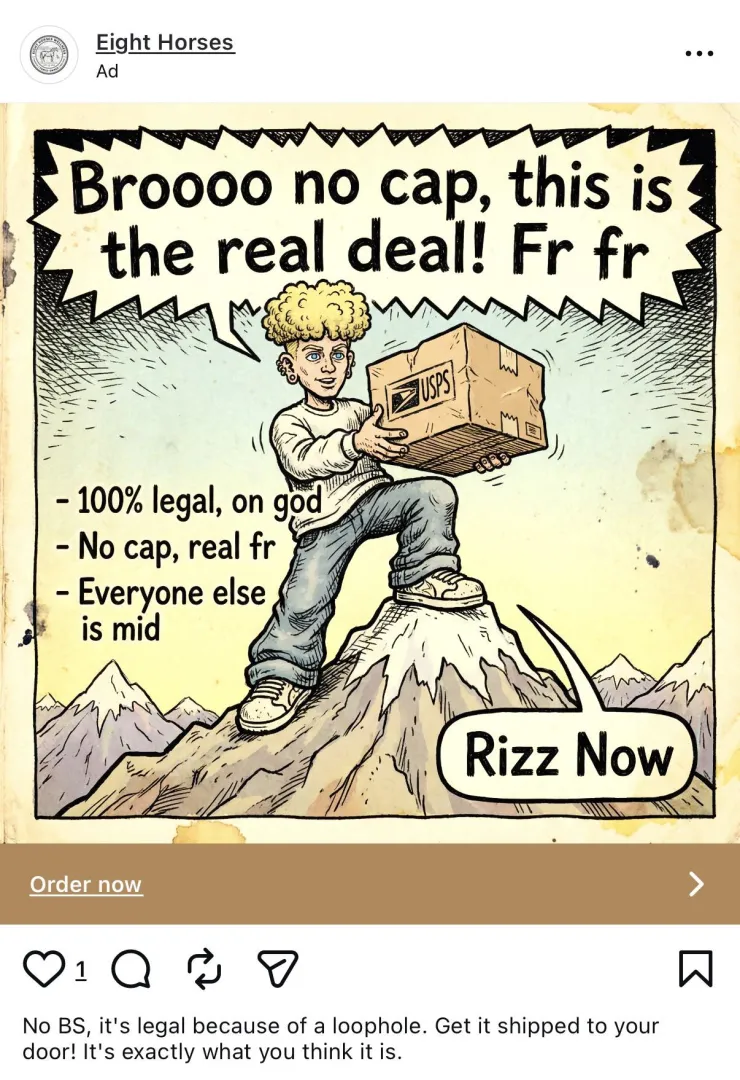Tap the Eight Horses profile avatar

(x=48, y=55)
